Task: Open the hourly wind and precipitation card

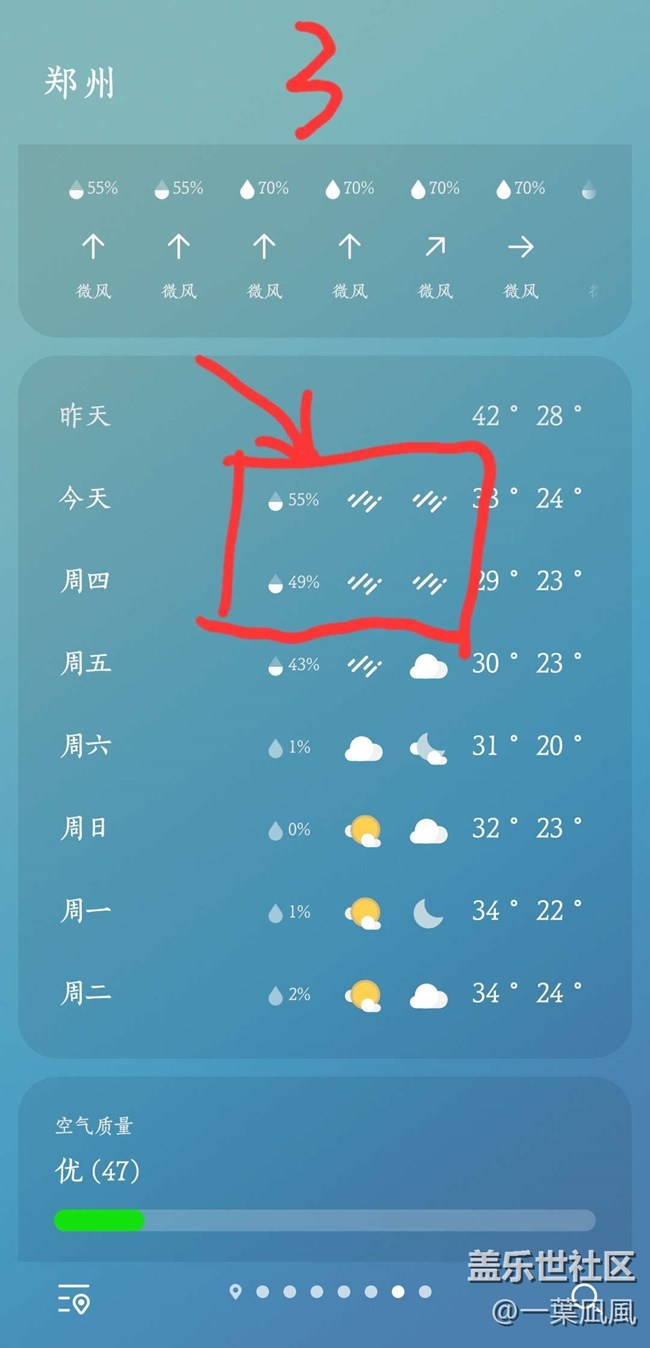Action: click(325, 241)
